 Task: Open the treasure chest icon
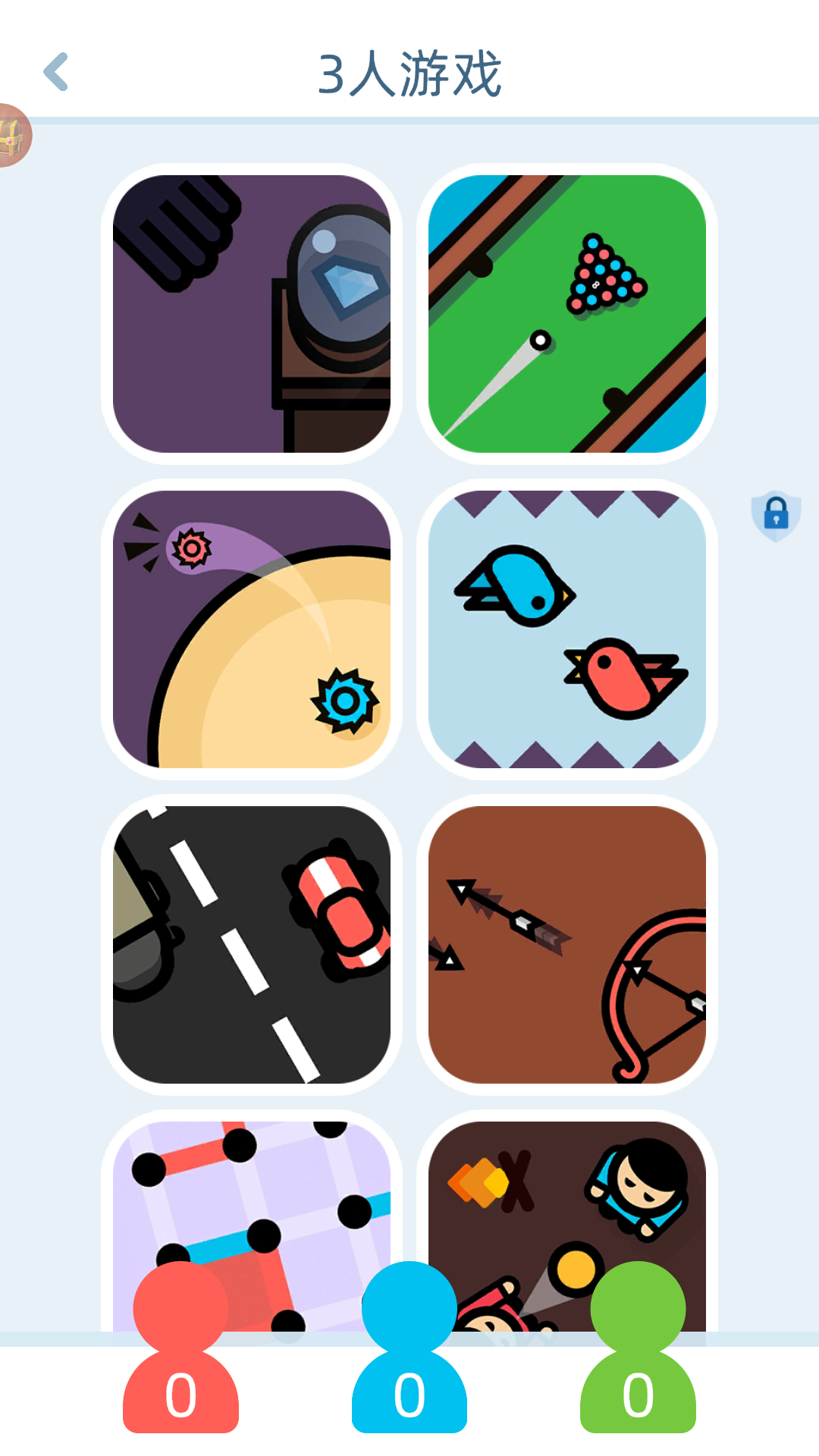[x=13, y=135]
